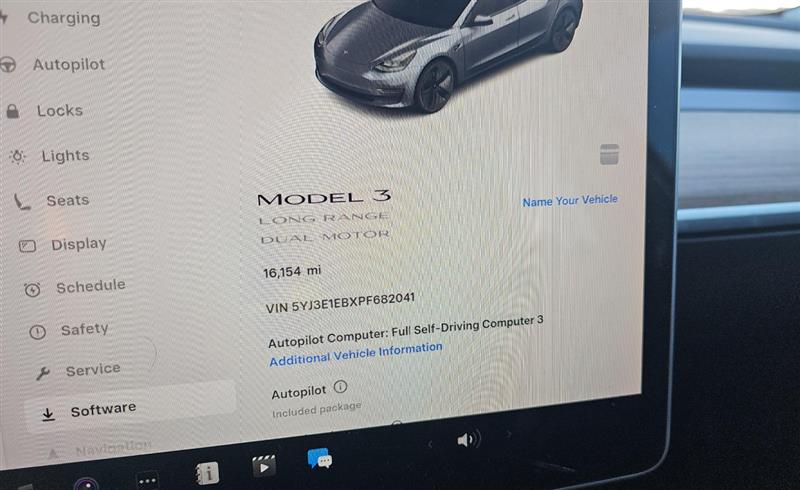Show info about the Autopilot package

coord(340,386)
